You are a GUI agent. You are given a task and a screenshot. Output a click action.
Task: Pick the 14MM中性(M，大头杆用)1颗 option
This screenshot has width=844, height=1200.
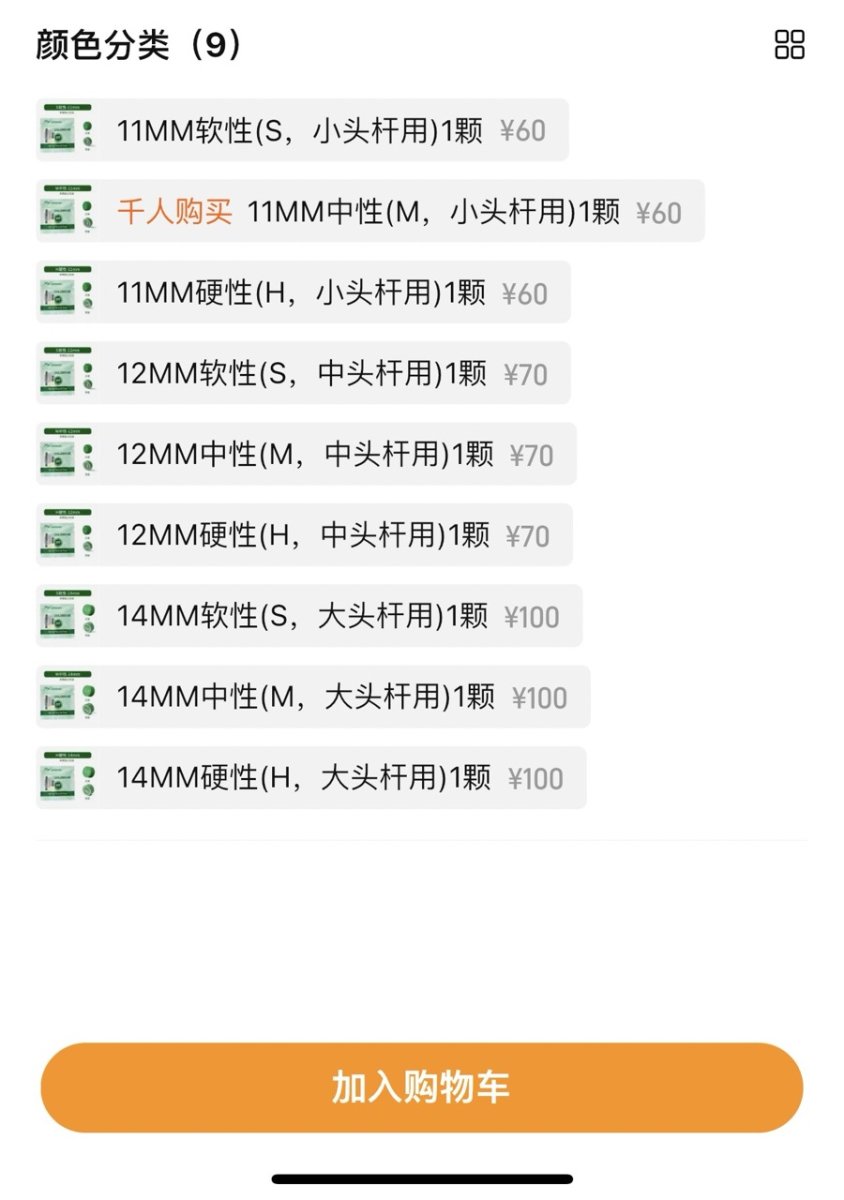(312, 697)
